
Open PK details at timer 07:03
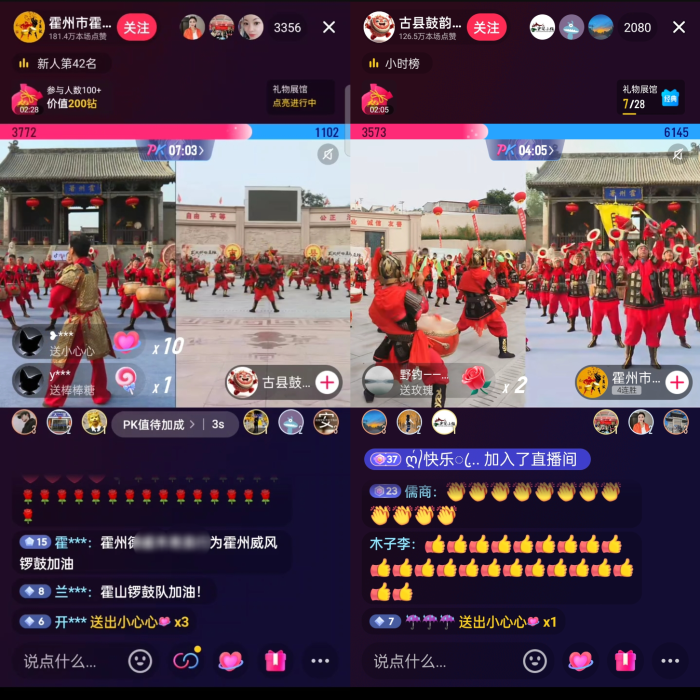176,151
